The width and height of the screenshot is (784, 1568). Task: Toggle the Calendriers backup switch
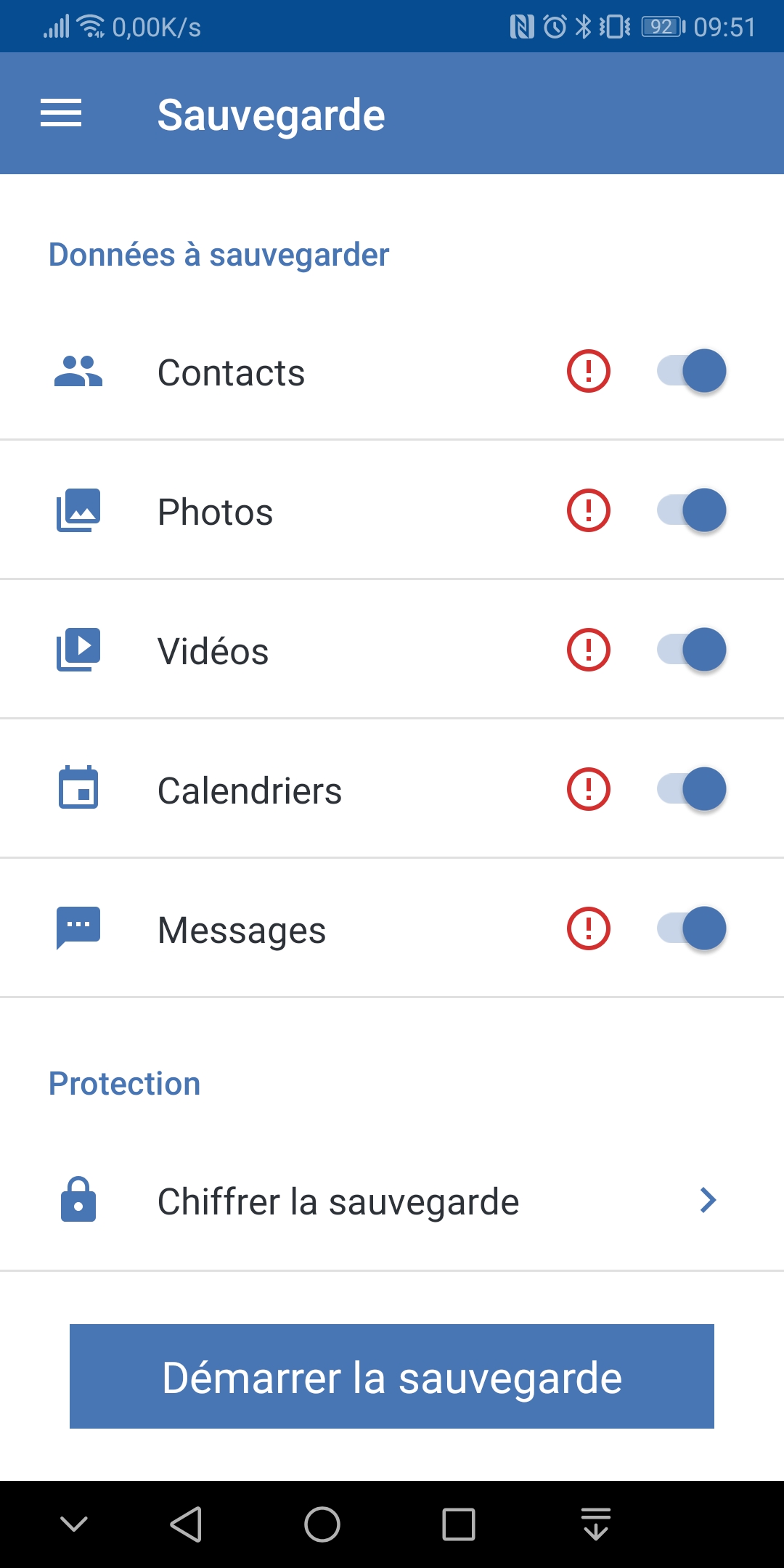[692, 789]
